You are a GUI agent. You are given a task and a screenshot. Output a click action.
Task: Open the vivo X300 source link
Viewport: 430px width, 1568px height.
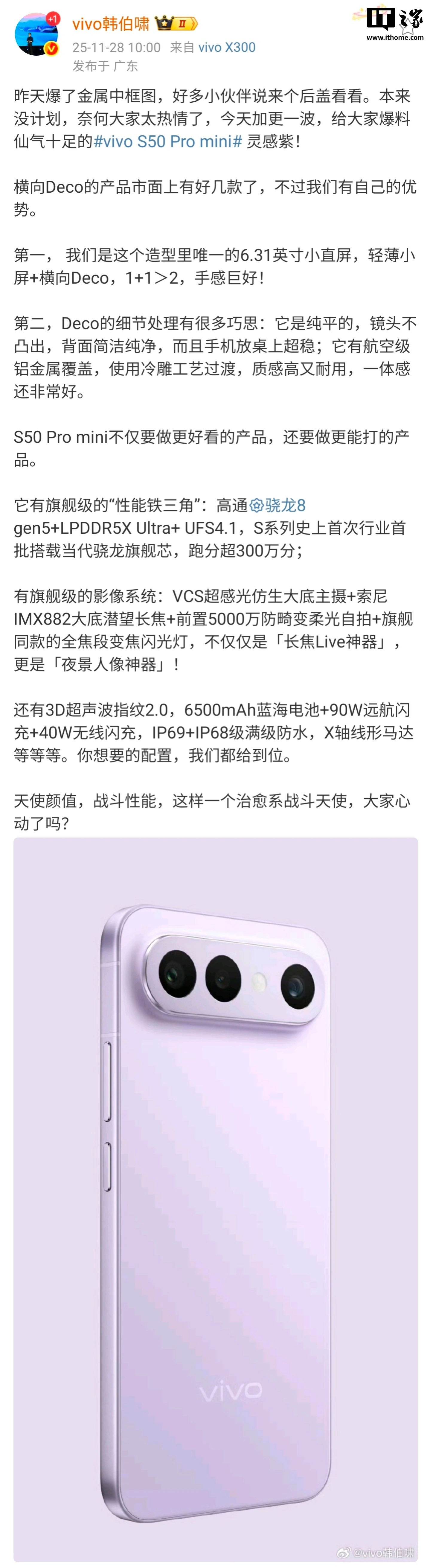tap(227, 48)
